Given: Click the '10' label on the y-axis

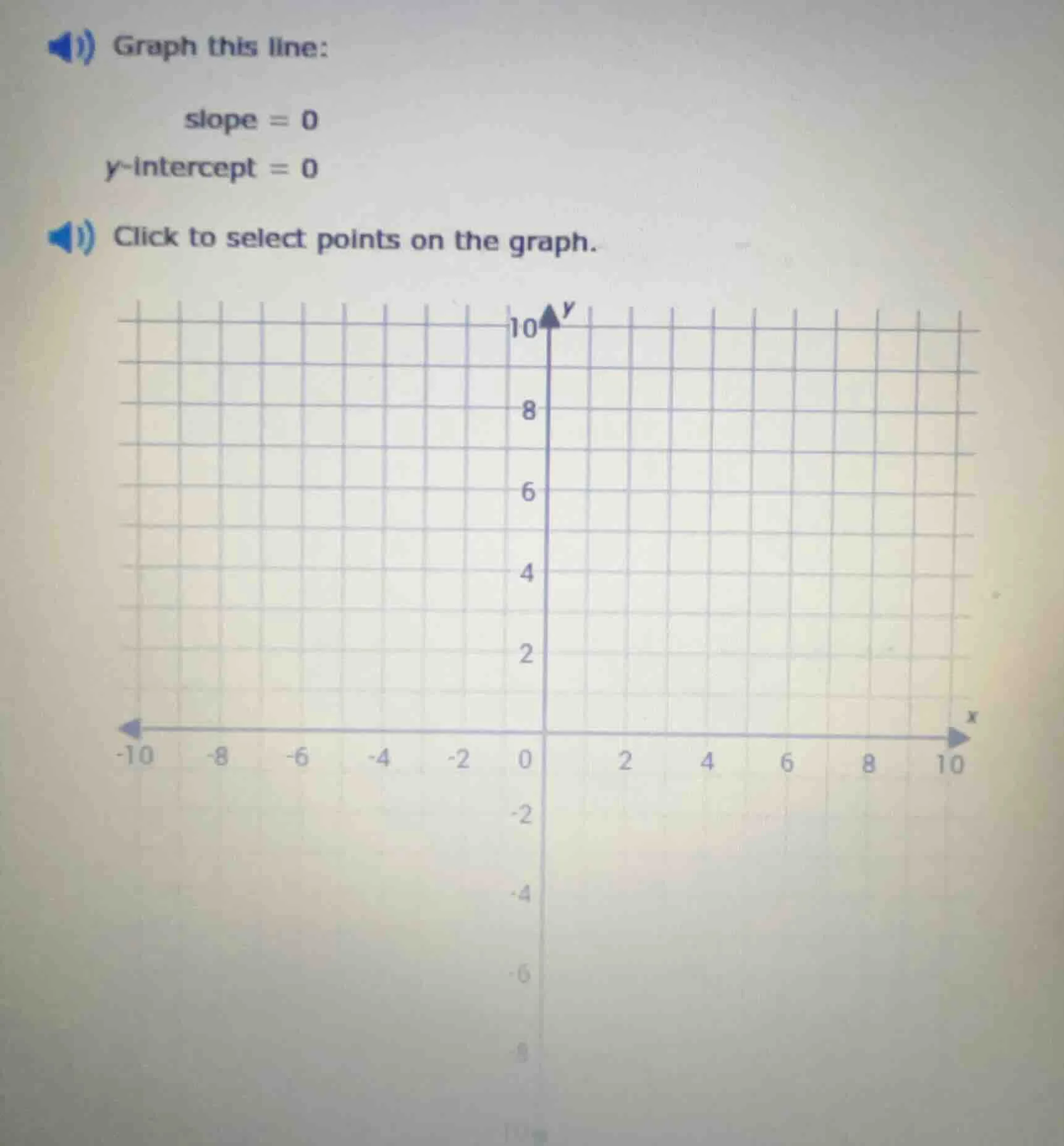Looking at the screenshot, I should point(521,328).
